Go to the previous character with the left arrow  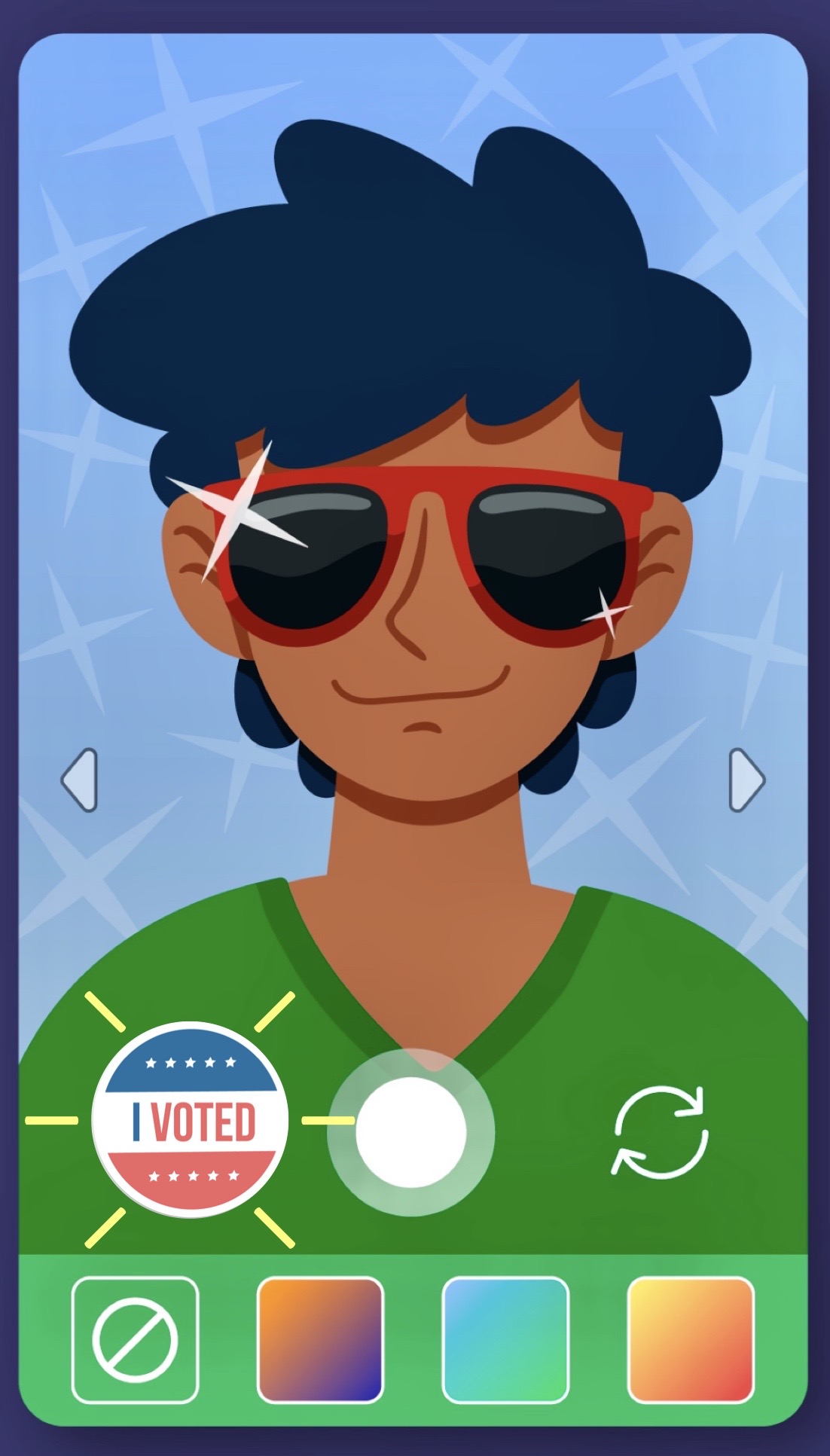(x=80, y=780)
